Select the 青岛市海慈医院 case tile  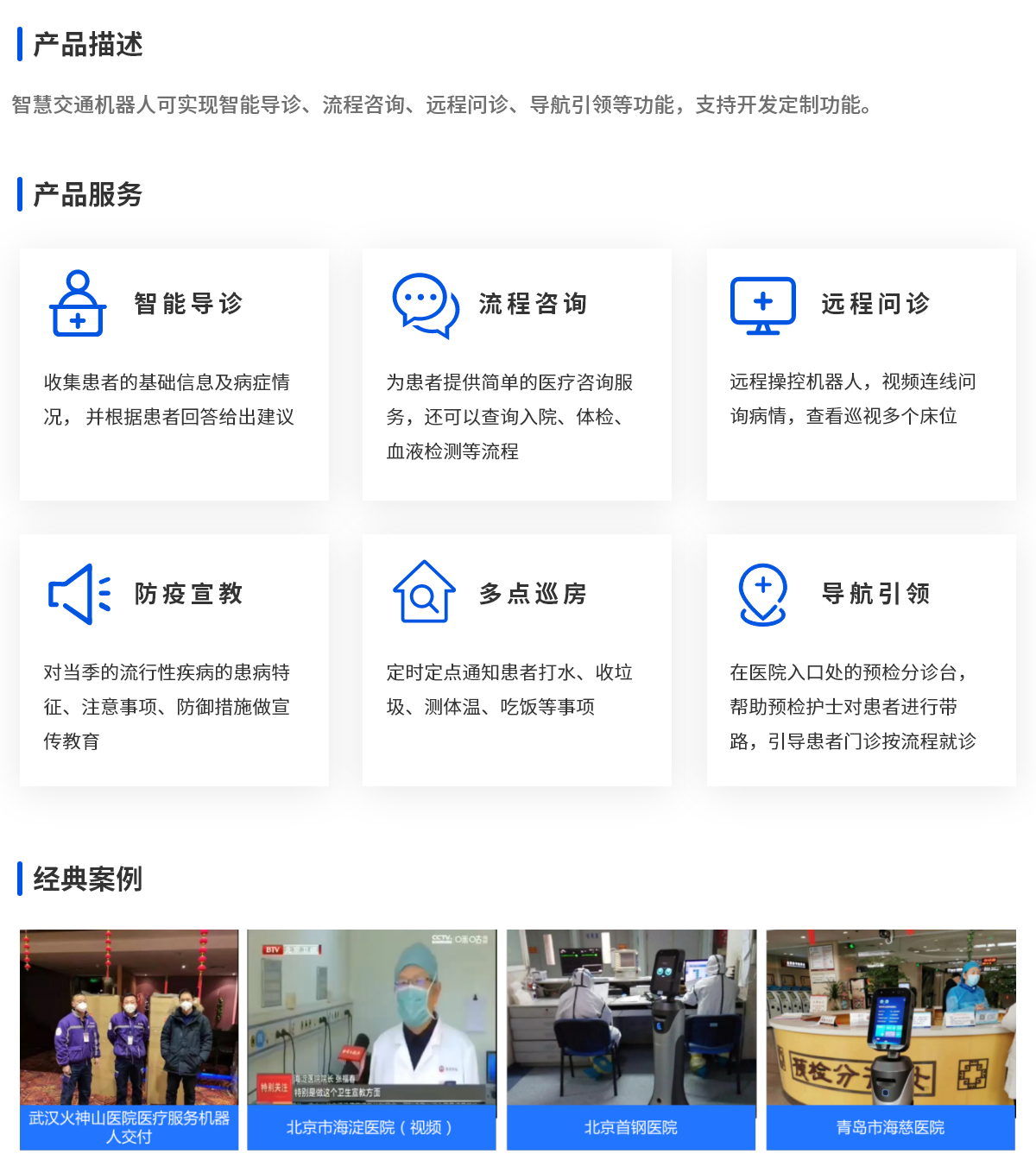coord(891,1039)
